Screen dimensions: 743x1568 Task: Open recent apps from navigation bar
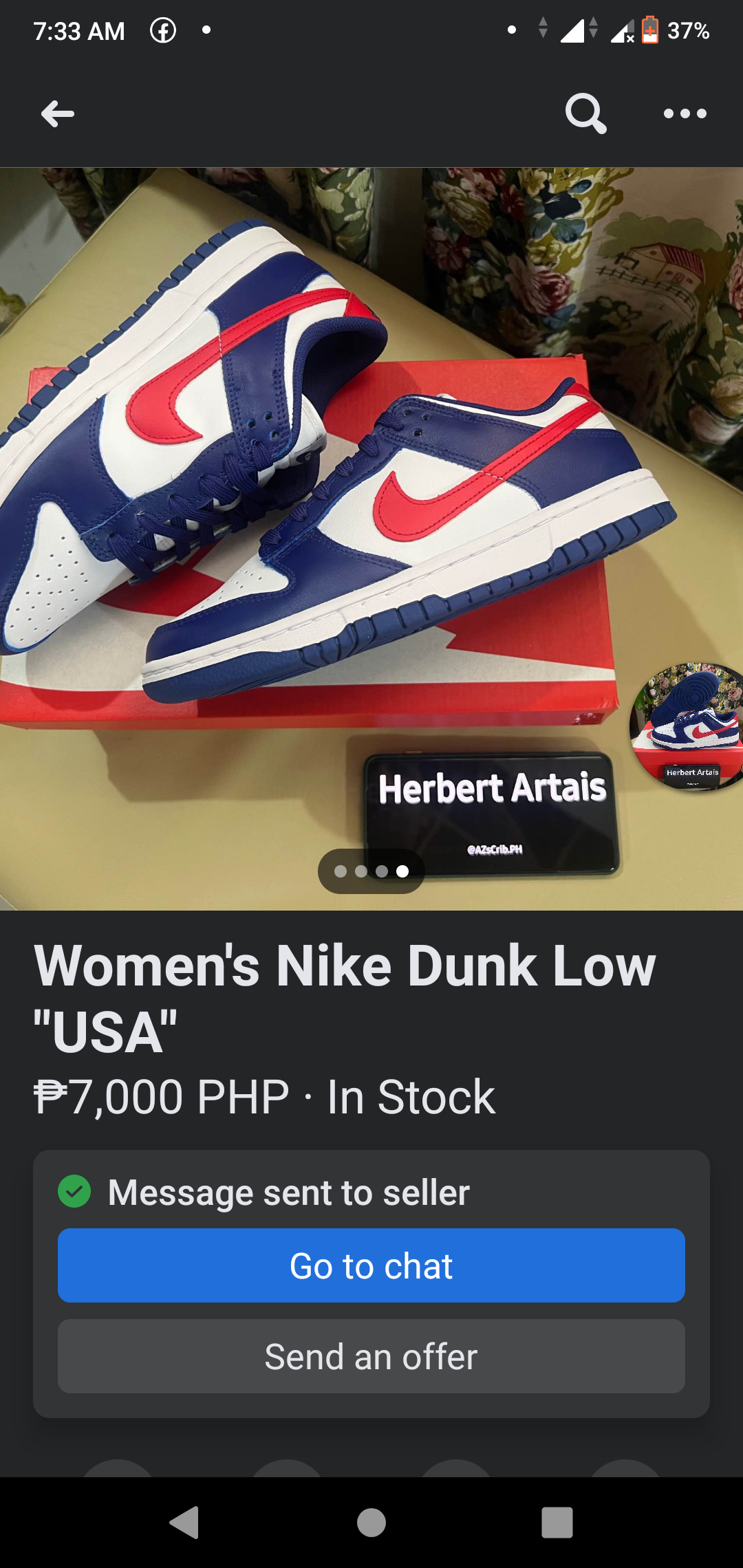(557, 1522)
